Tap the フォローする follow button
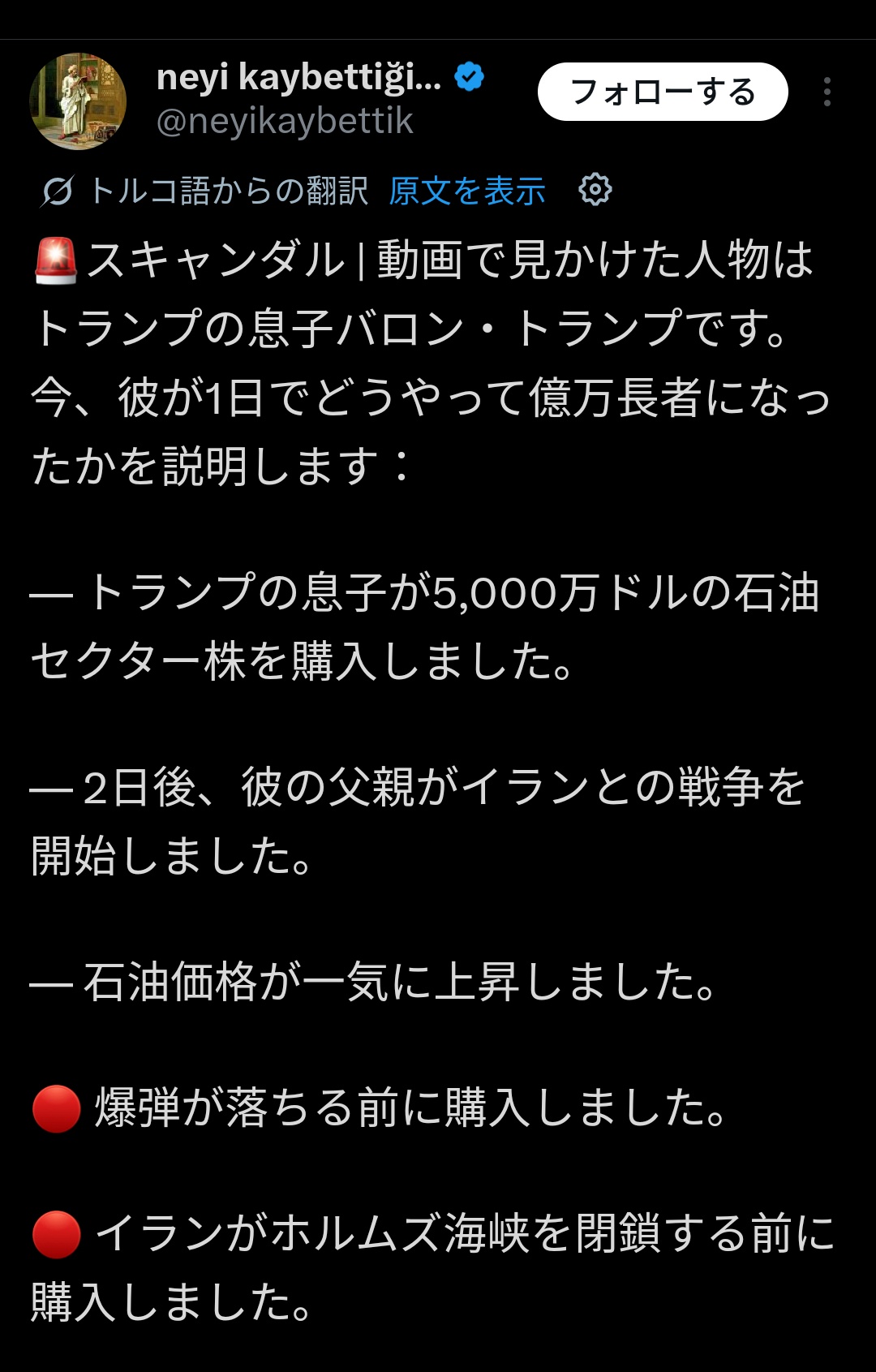The image size is (876, 1372). click(663, 92)
